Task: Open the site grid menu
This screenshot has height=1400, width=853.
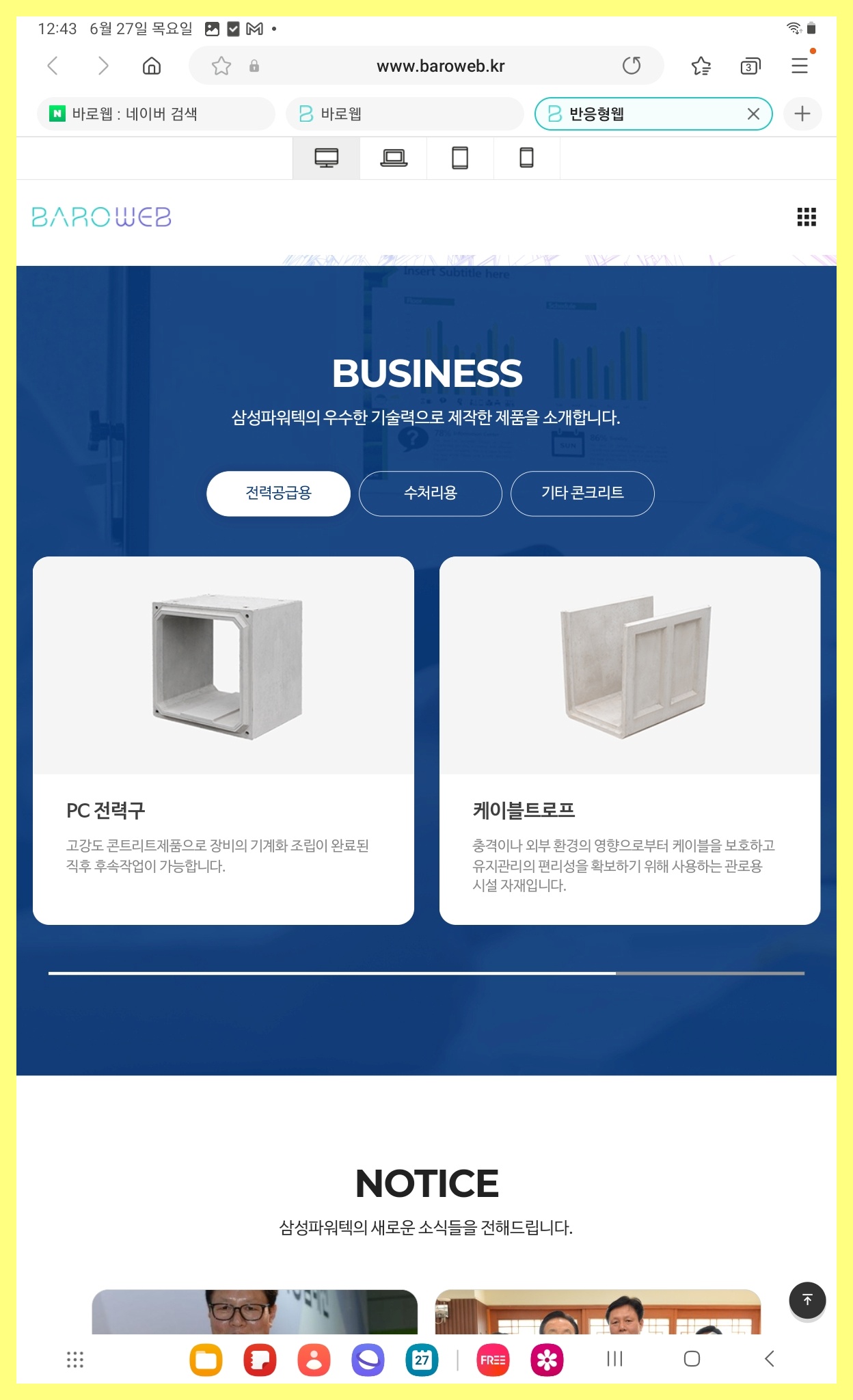Action: [x=807, y=217]
